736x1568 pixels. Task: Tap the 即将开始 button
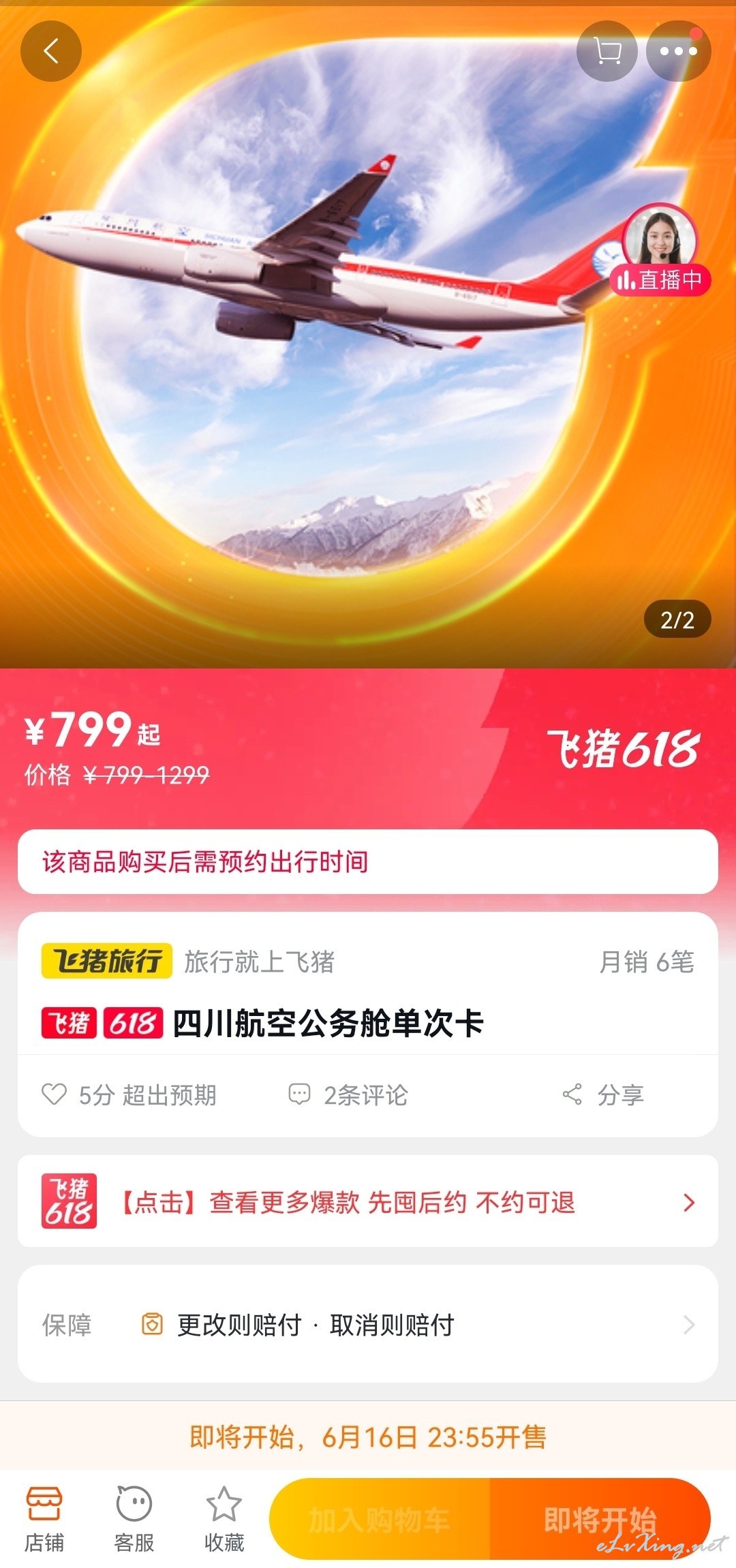click(x=600, y=1519)
